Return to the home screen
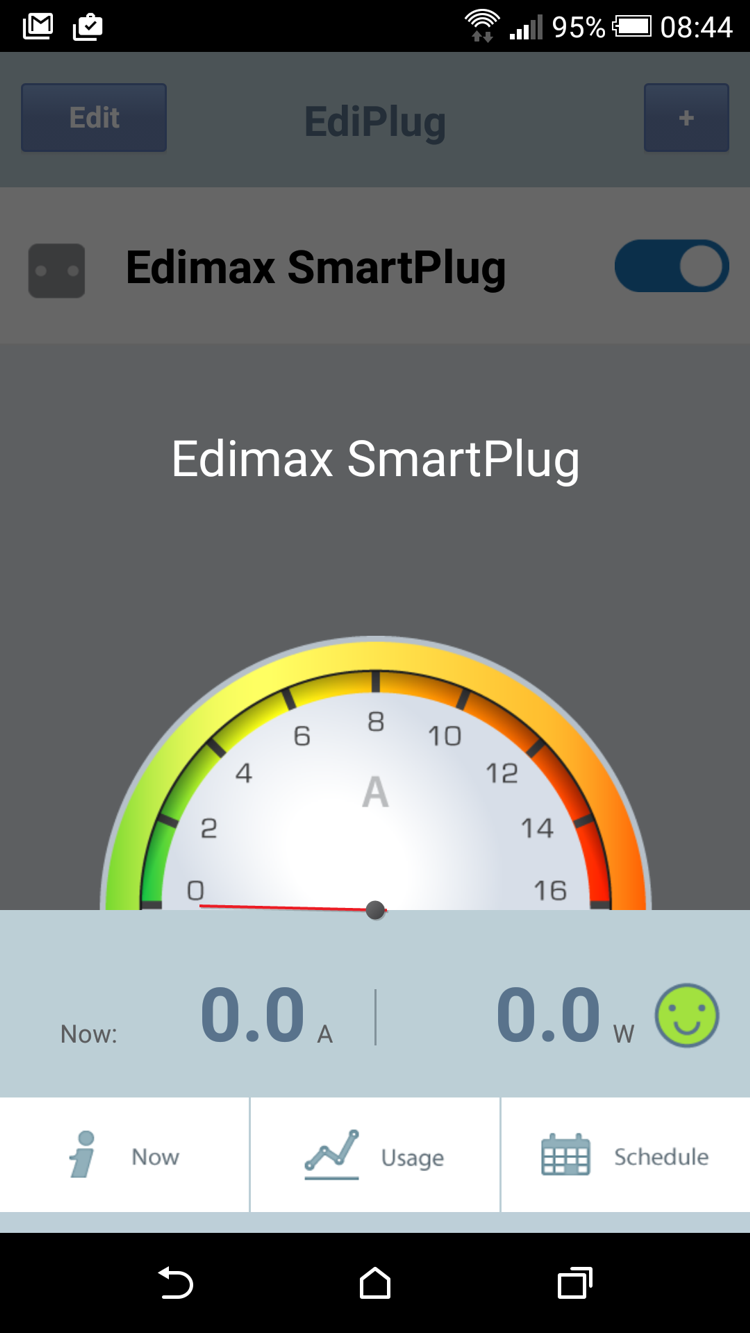Image resolution: width=750 pixels, height=1333 pixels. point(375,1282)
